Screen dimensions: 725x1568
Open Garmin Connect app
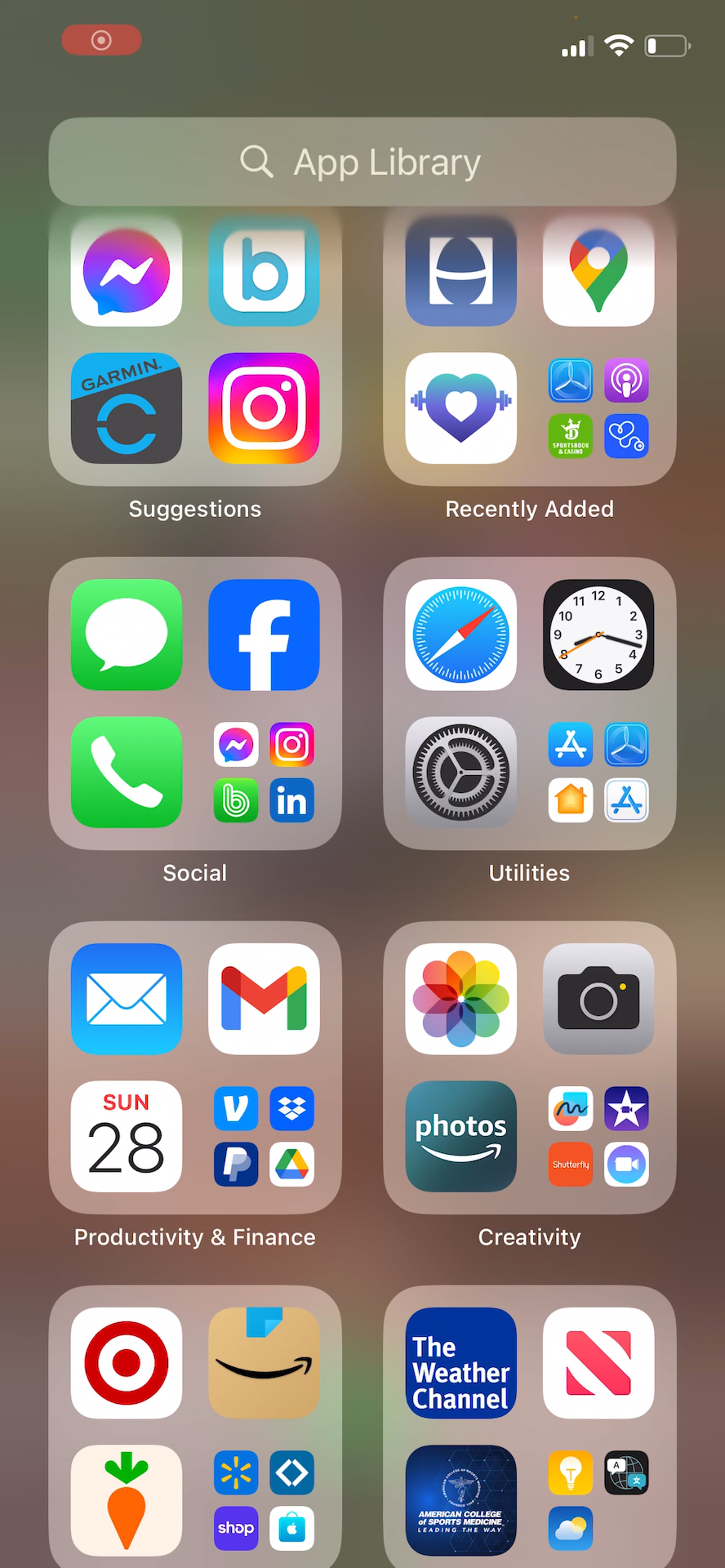click(x=127, y=409)
